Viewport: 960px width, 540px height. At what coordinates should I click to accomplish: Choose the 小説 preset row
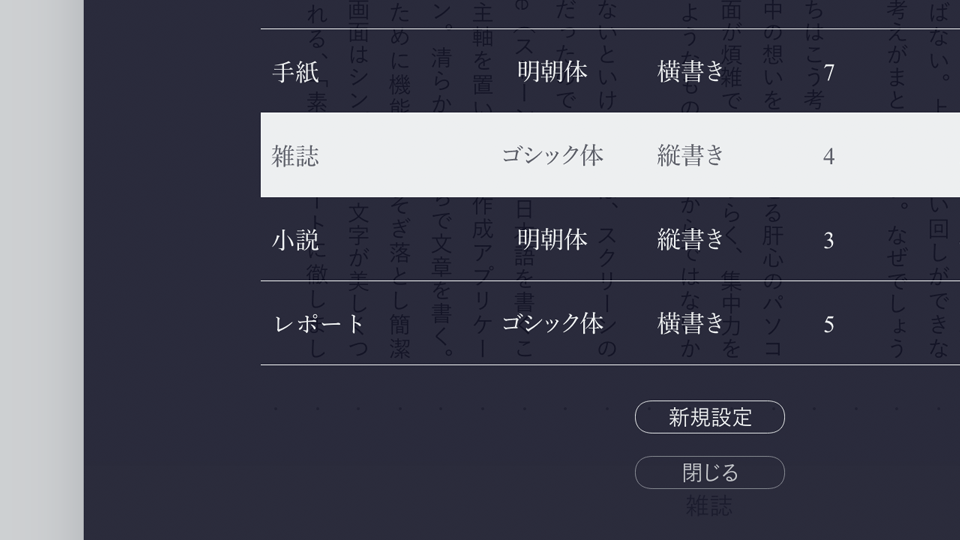[560, 240]
